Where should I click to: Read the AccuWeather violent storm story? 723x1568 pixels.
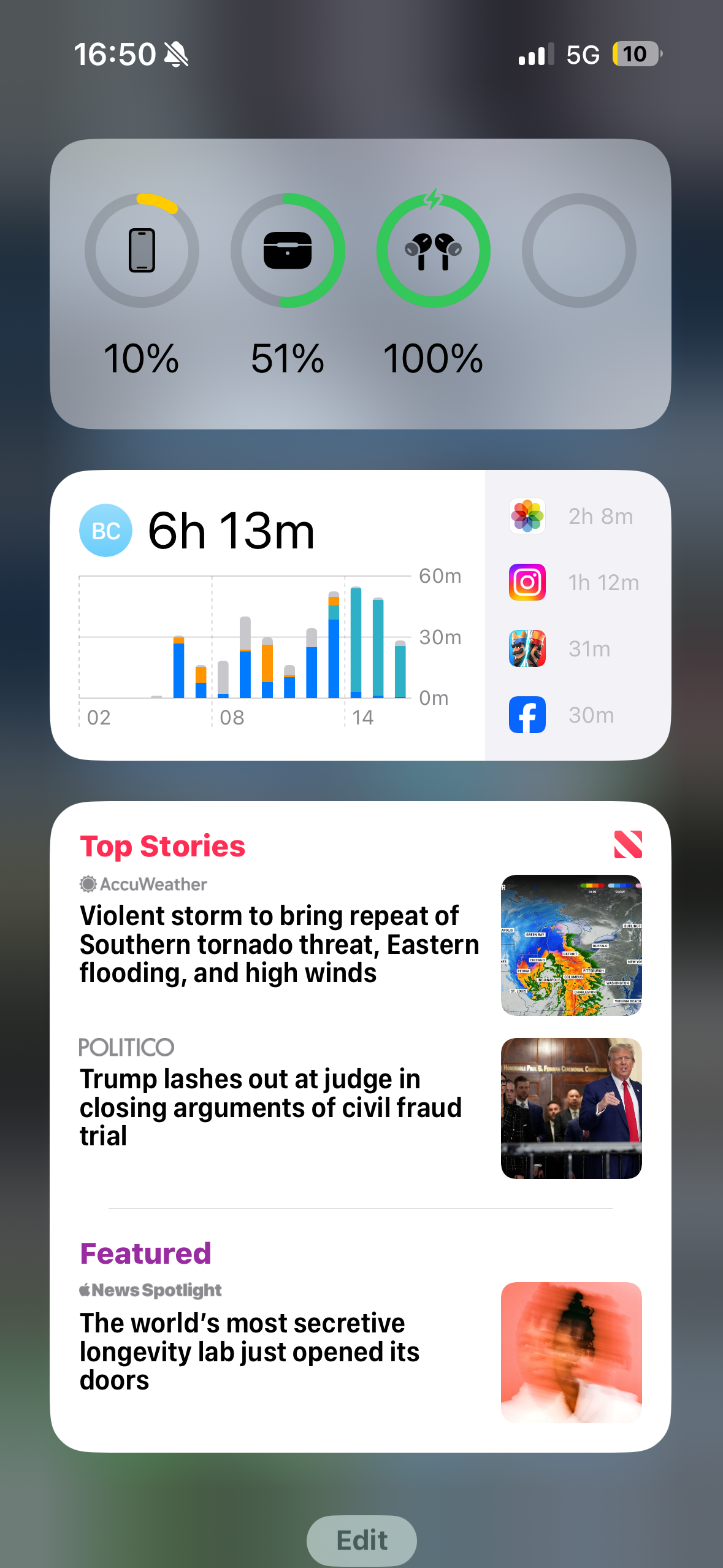coord(361,945)
